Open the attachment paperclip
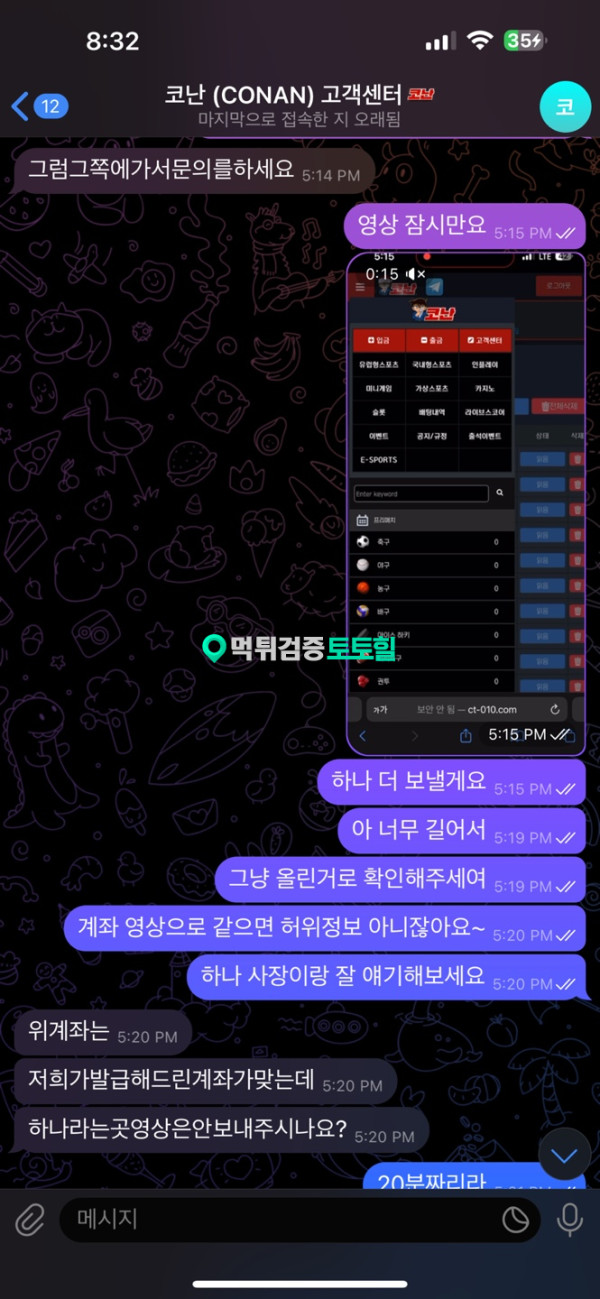This screenshot has height=1299, width=600. [30, 1219]
